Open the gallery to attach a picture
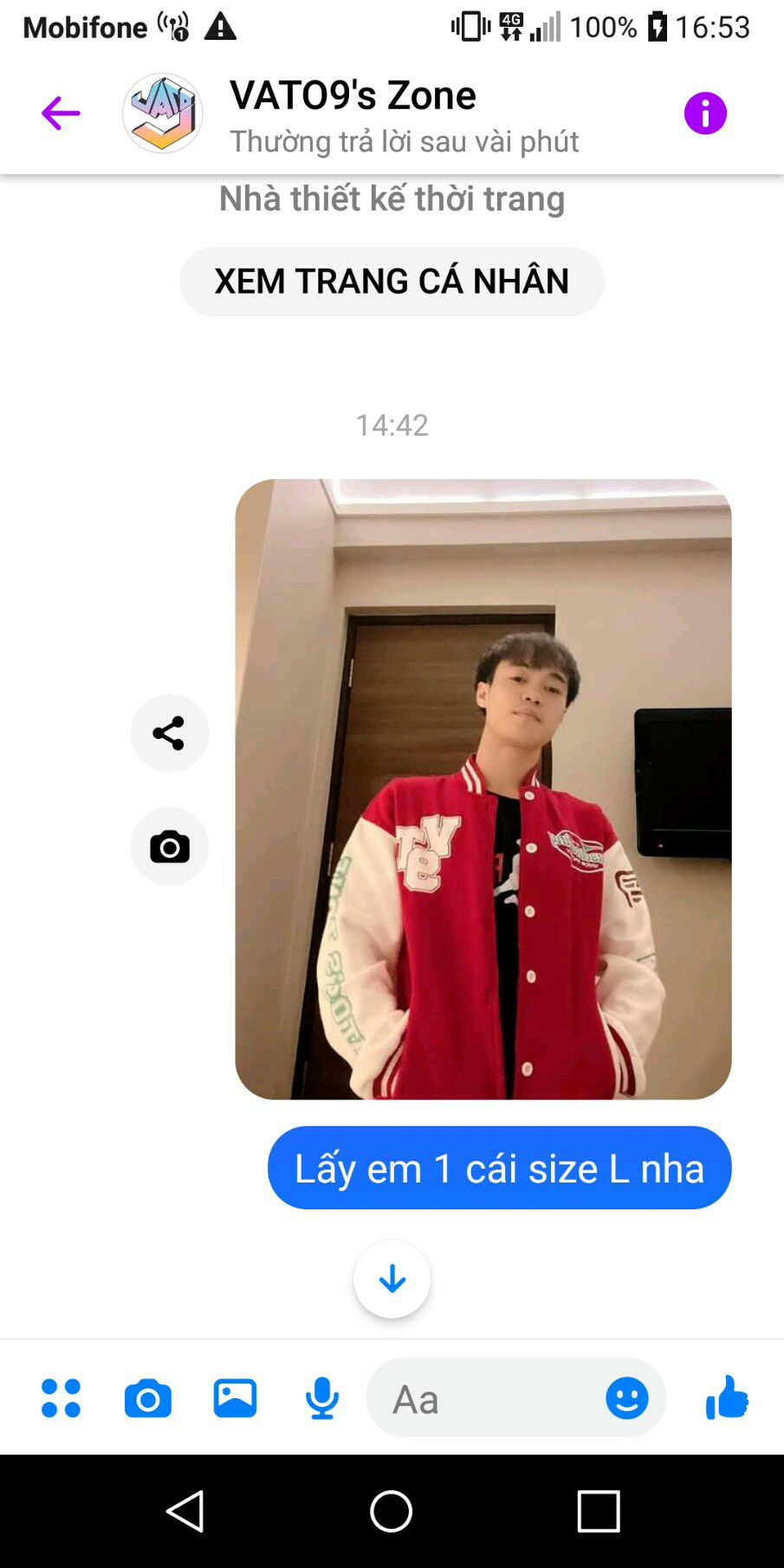The width and height of the screenshot is (784, 1568). 235,1398
